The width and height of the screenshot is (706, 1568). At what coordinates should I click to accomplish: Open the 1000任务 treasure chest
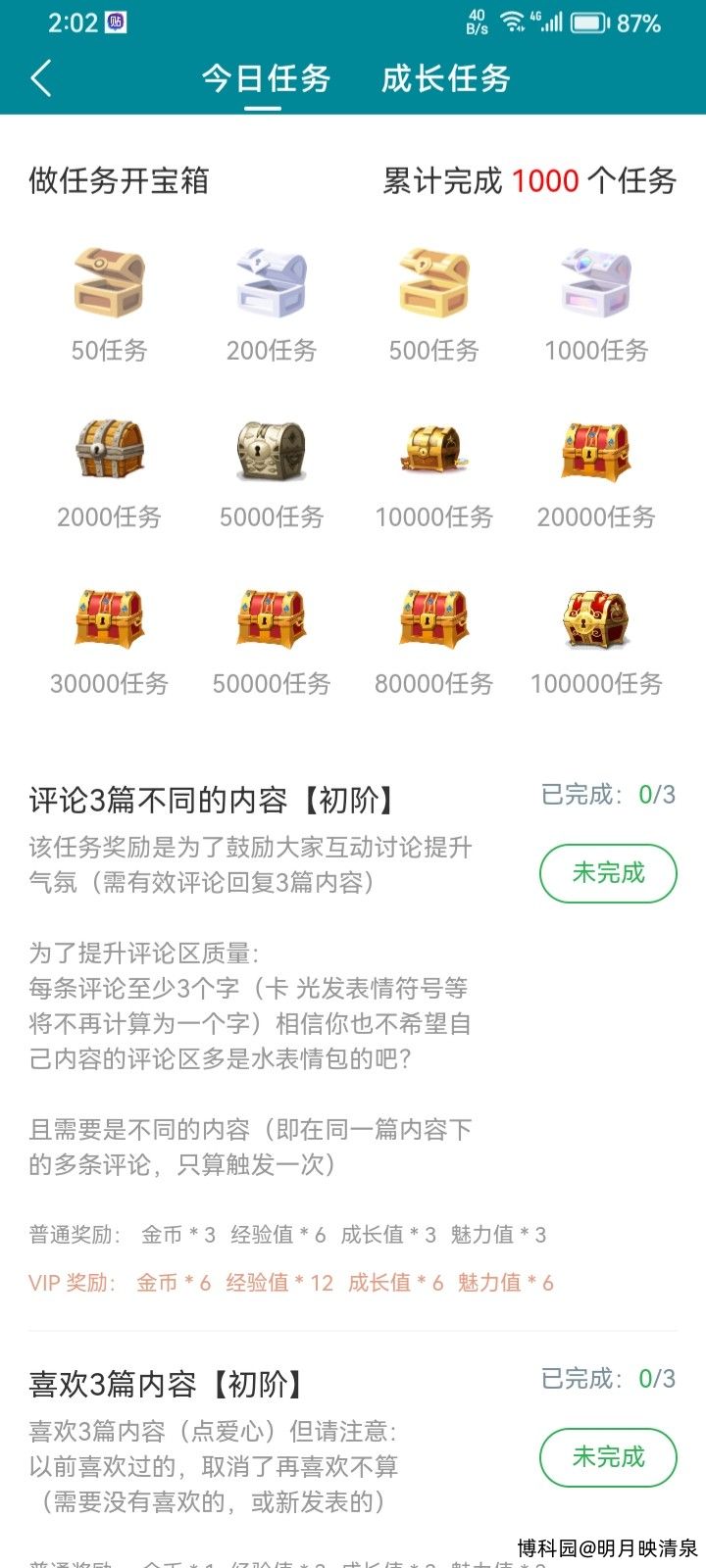coord(596,284)
